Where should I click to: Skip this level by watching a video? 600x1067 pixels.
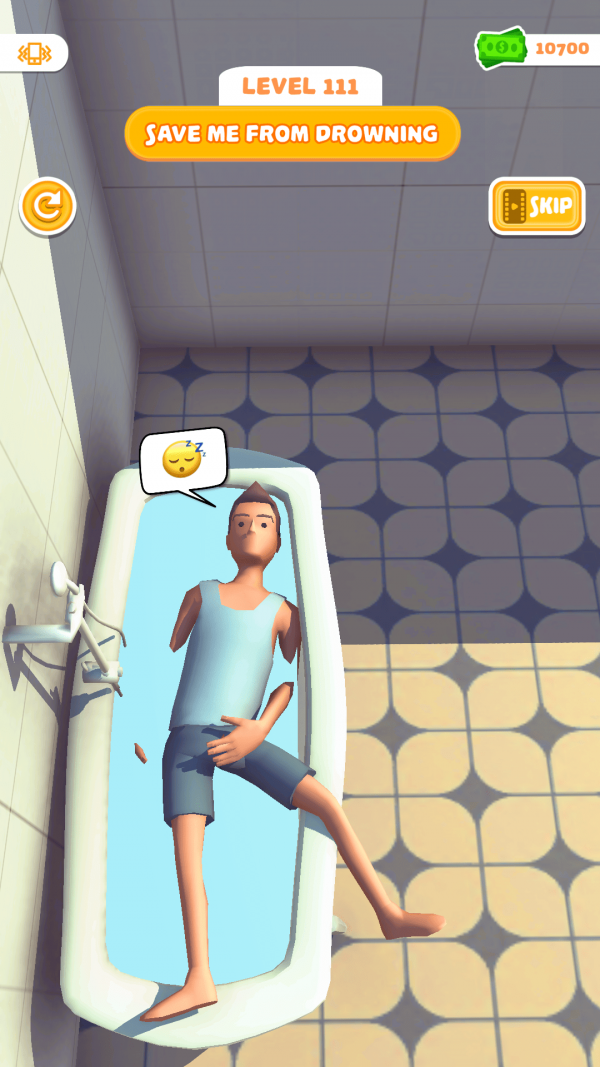536,207
